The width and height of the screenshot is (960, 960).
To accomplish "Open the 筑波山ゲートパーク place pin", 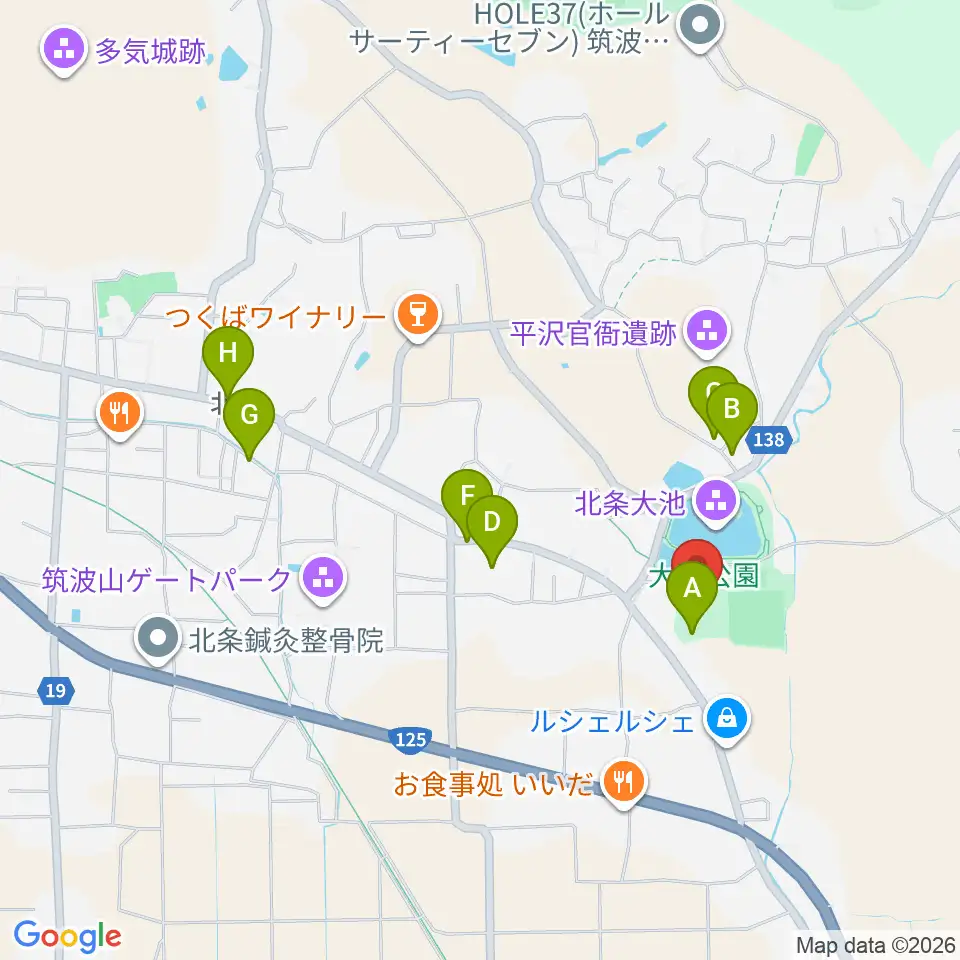I will click(324, 580).
